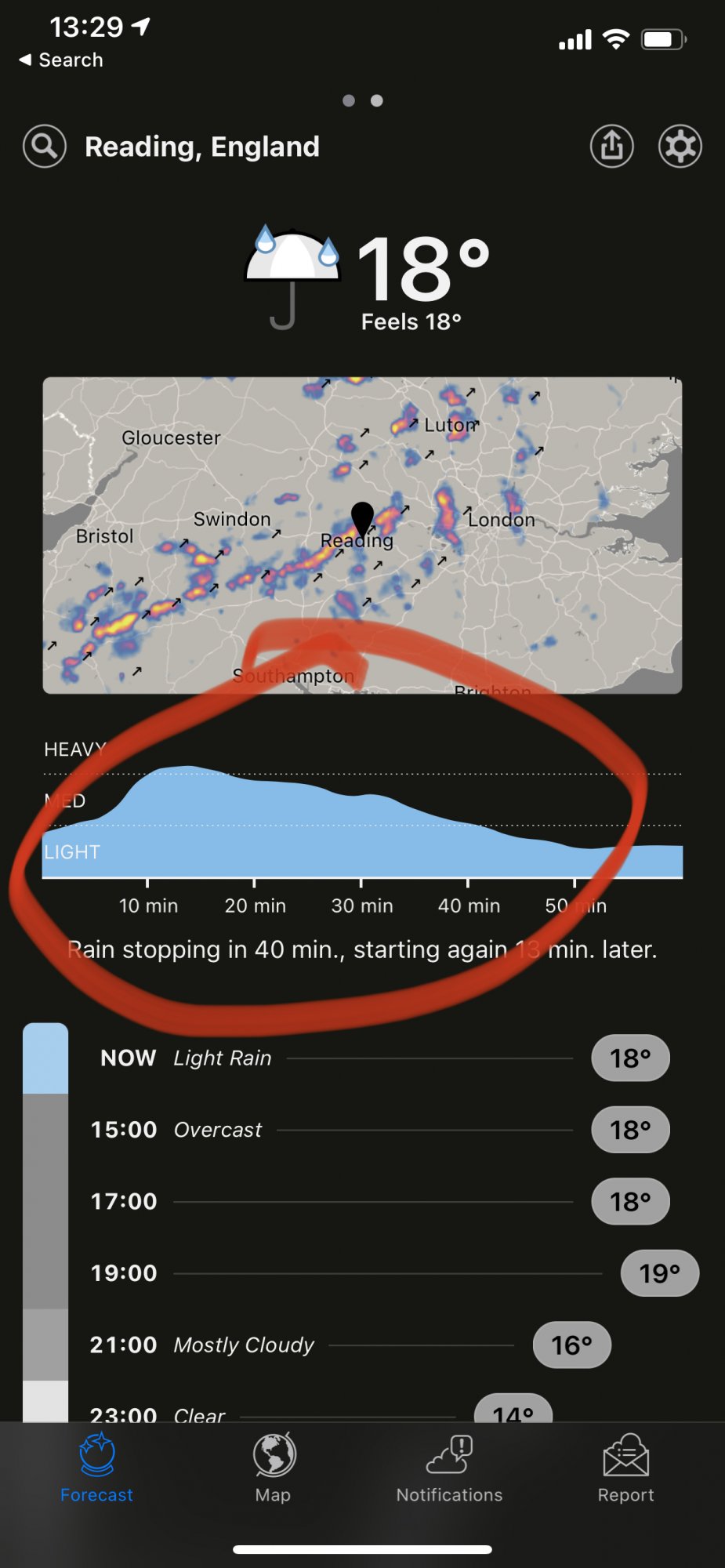Image resolution: width=725 pixels, height=1568 pixels.
Task: Share the Reading forecast
Action: click(611, 147)
